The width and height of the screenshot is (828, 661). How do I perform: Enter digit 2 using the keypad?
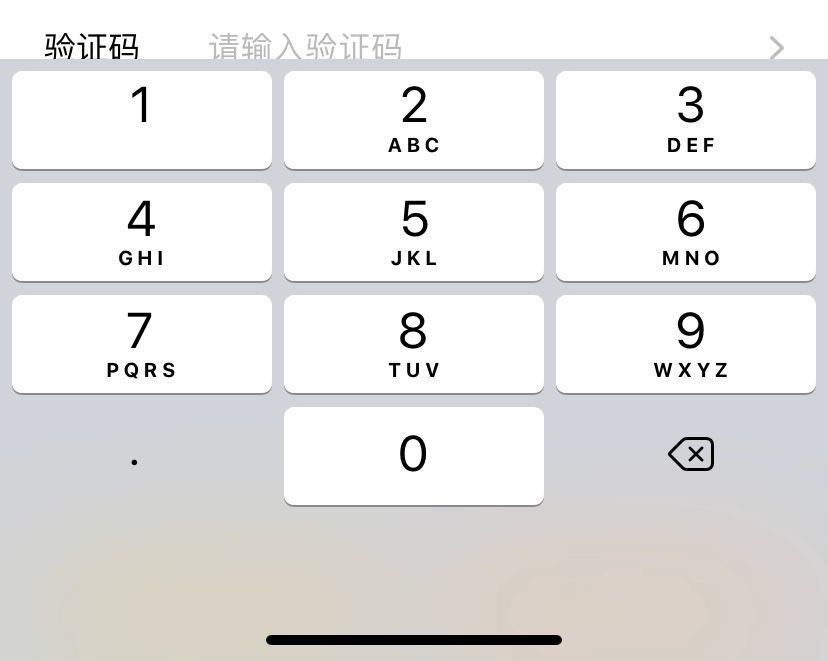tap(414, 119)
